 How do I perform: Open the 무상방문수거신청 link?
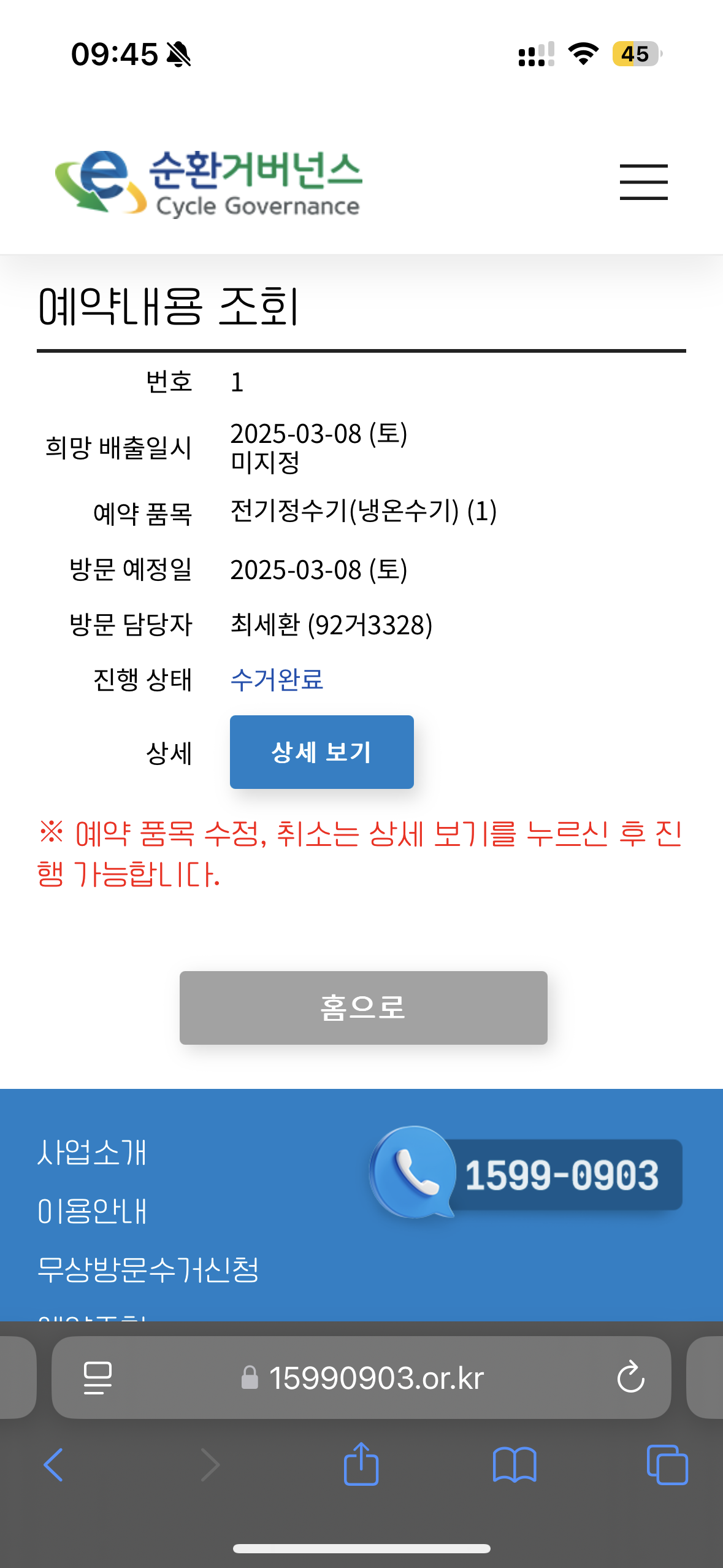click(148, 1270)
